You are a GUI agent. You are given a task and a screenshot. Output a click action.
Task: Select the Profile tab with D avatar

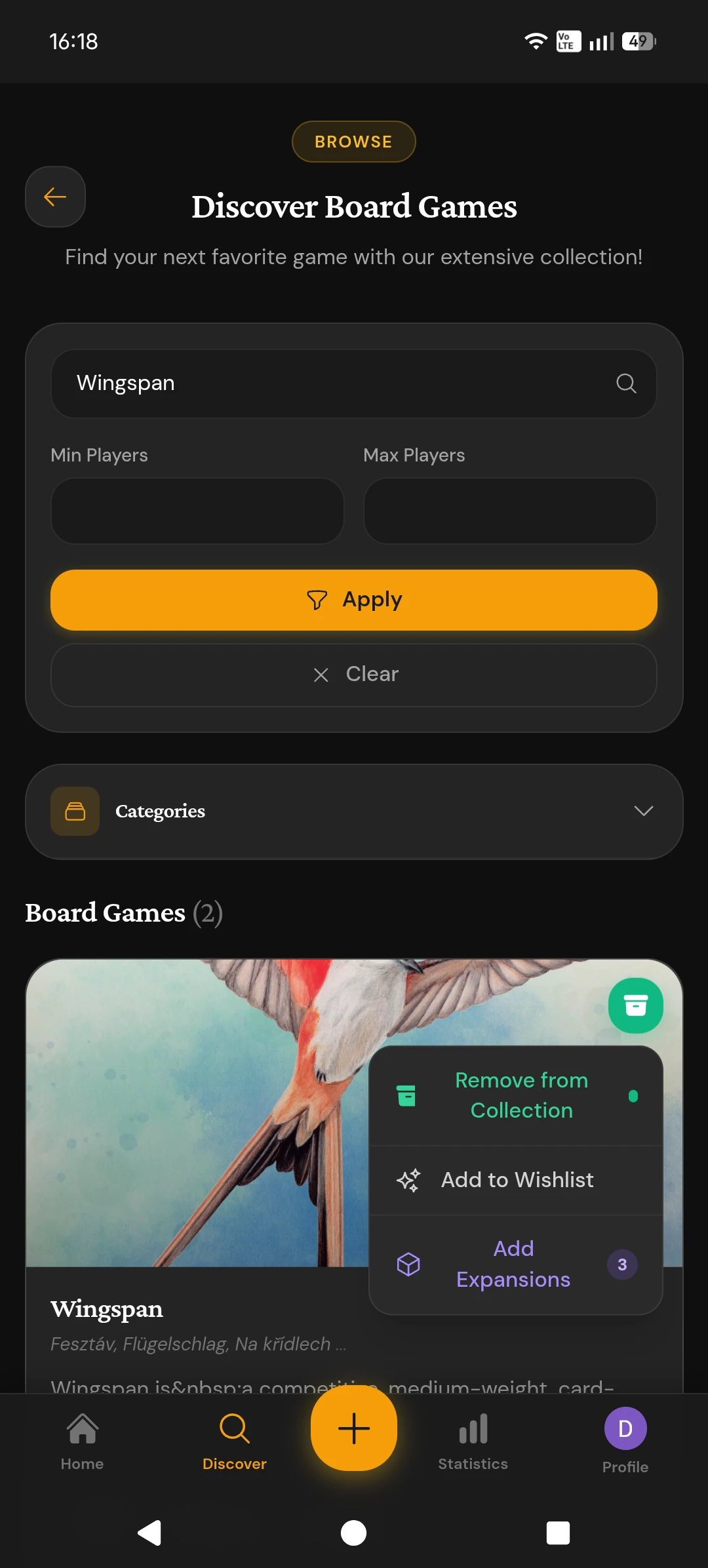click(625, 1429)
